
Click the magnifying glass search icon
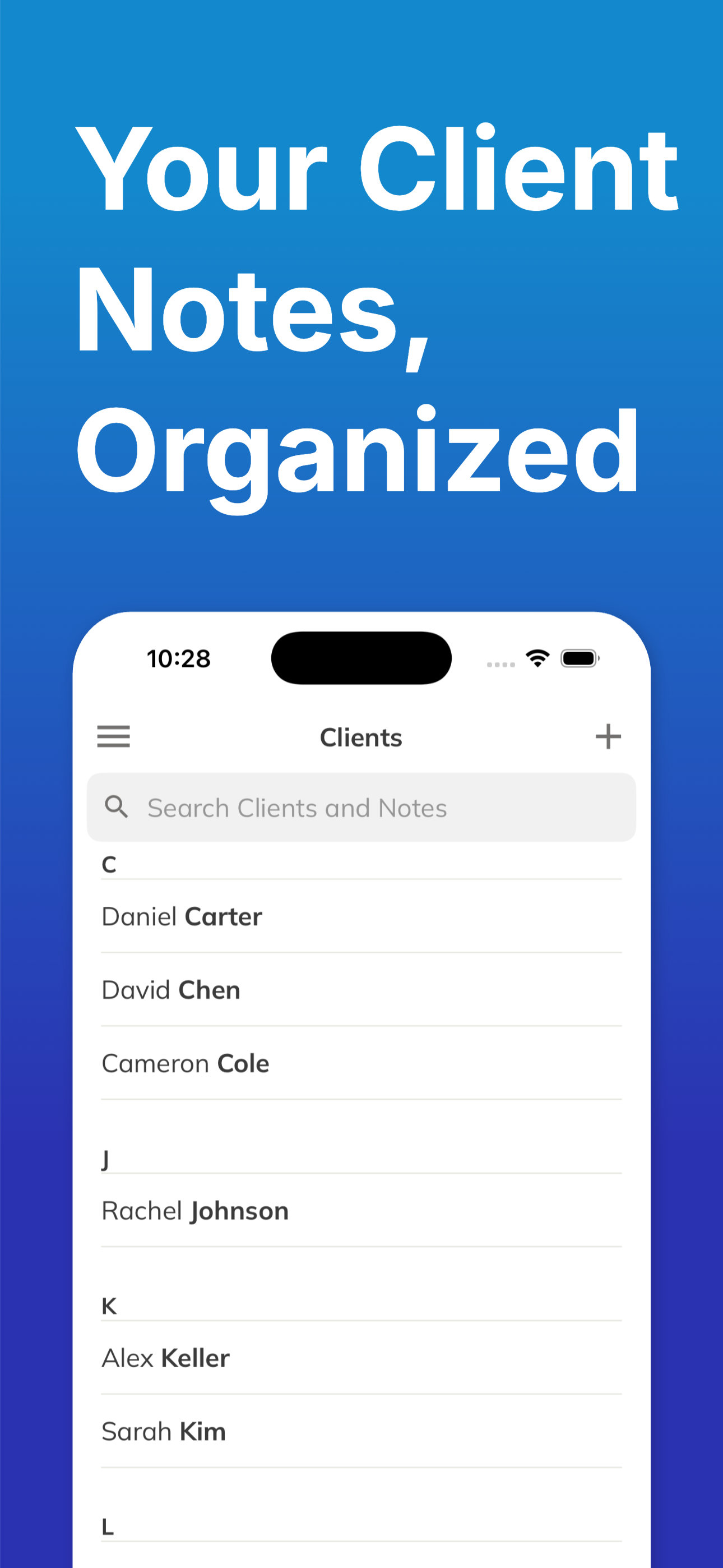coord(117,807)
